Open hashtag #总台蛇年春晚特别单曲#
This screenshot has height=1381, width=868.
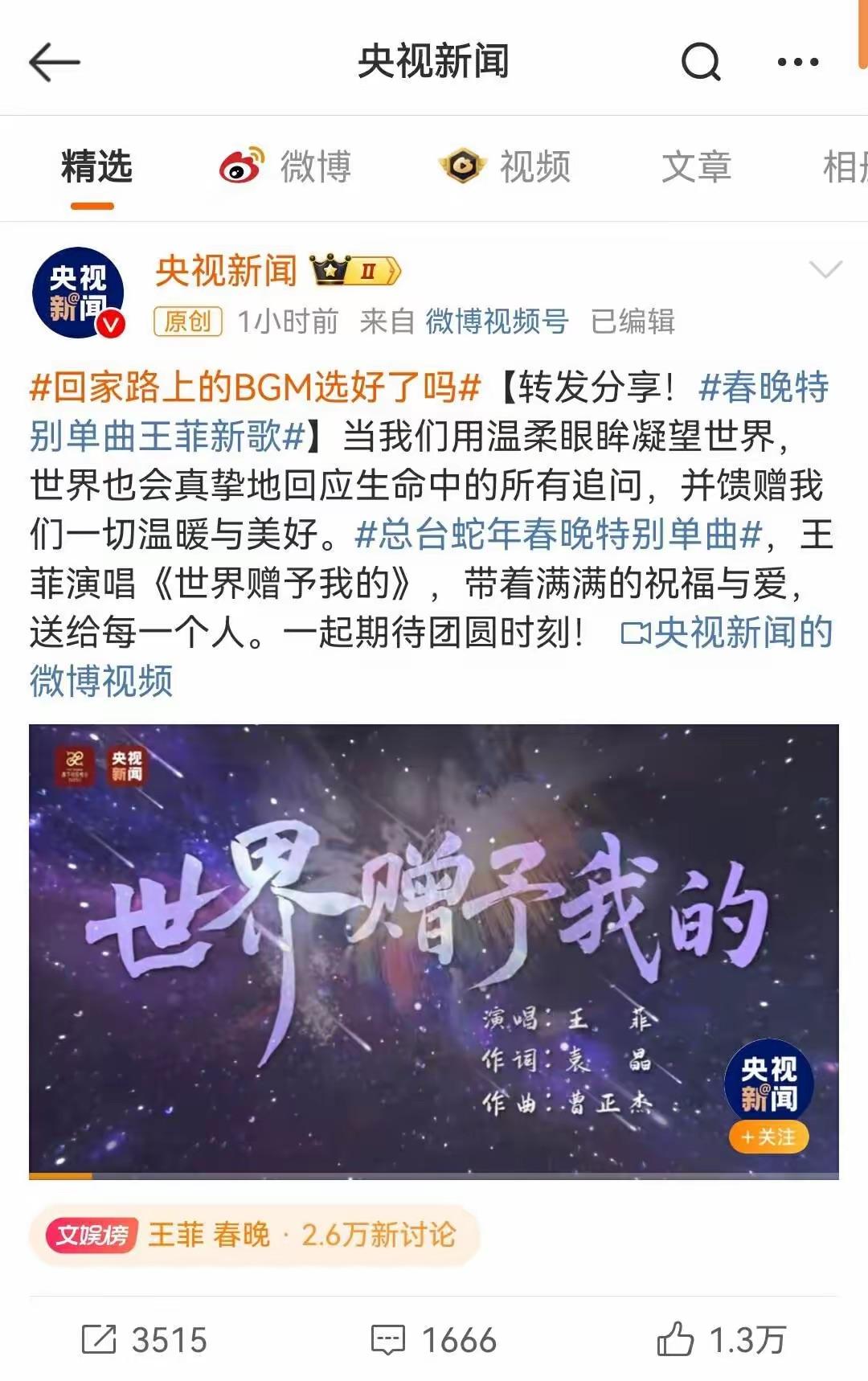point(558,535)
